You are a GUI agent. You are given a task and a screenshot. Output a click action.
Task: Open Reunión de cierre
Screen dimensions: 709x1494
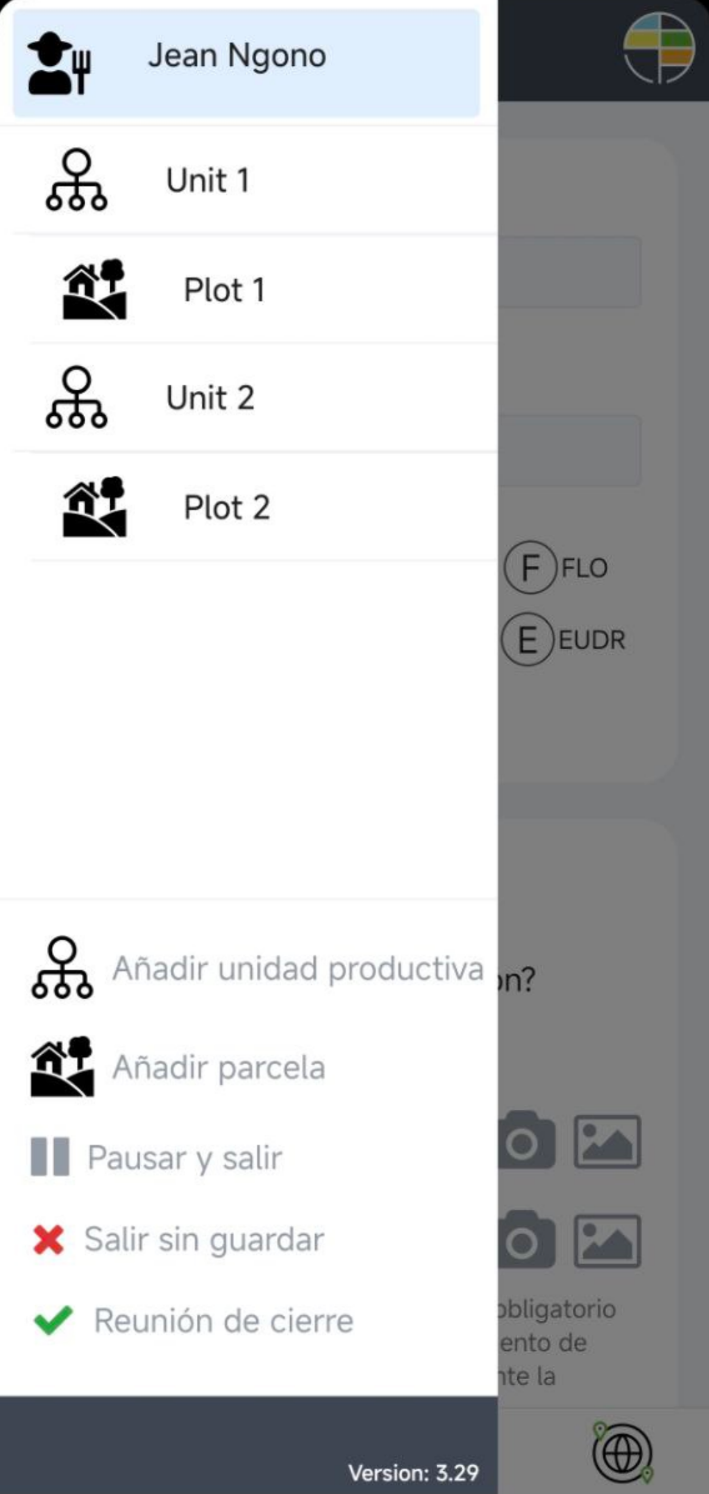[223, 1321]
